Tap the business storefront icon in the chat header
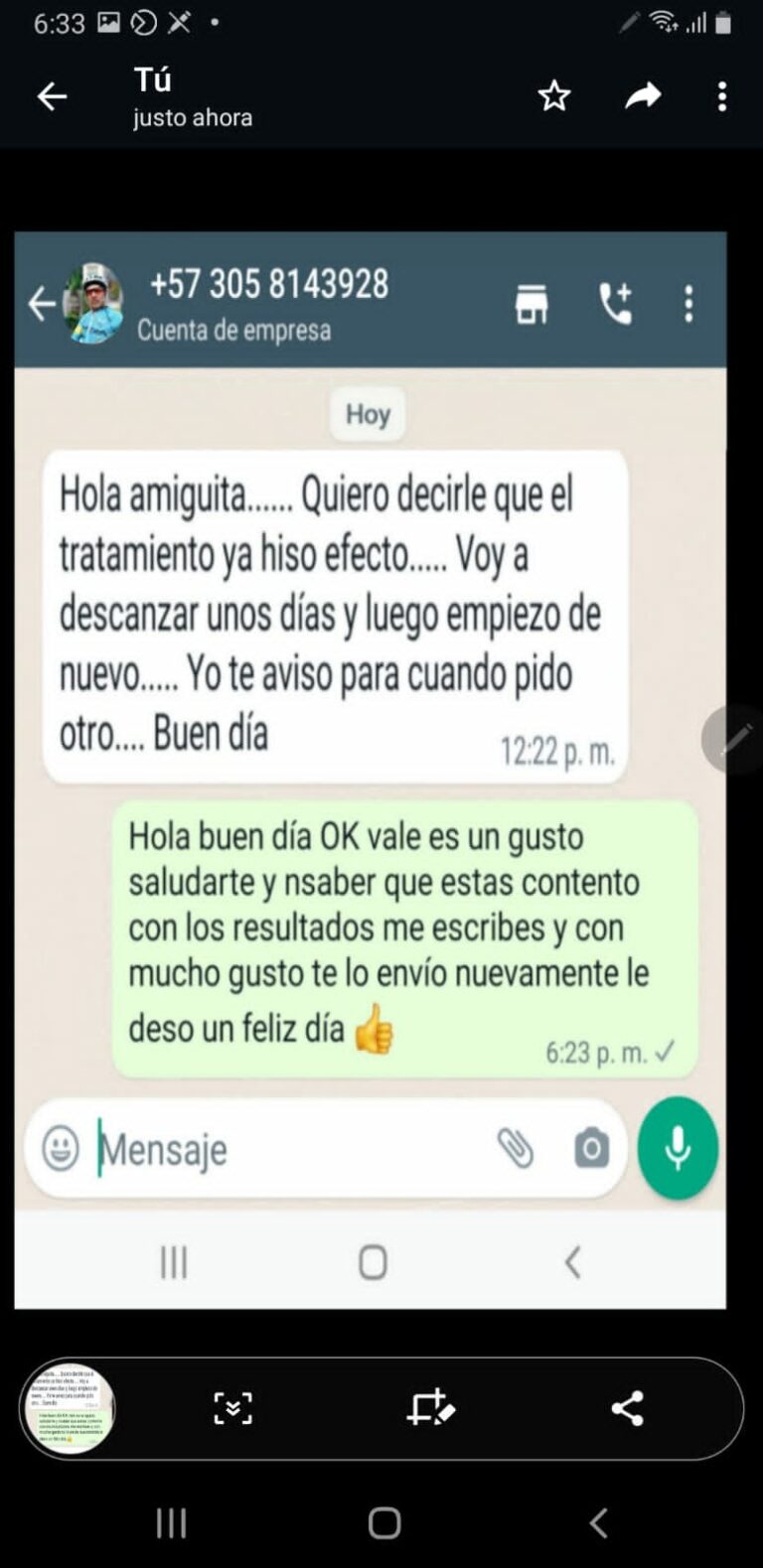Screen dimensions: 763x1568 pyautogui.click(x=532, y=304)
